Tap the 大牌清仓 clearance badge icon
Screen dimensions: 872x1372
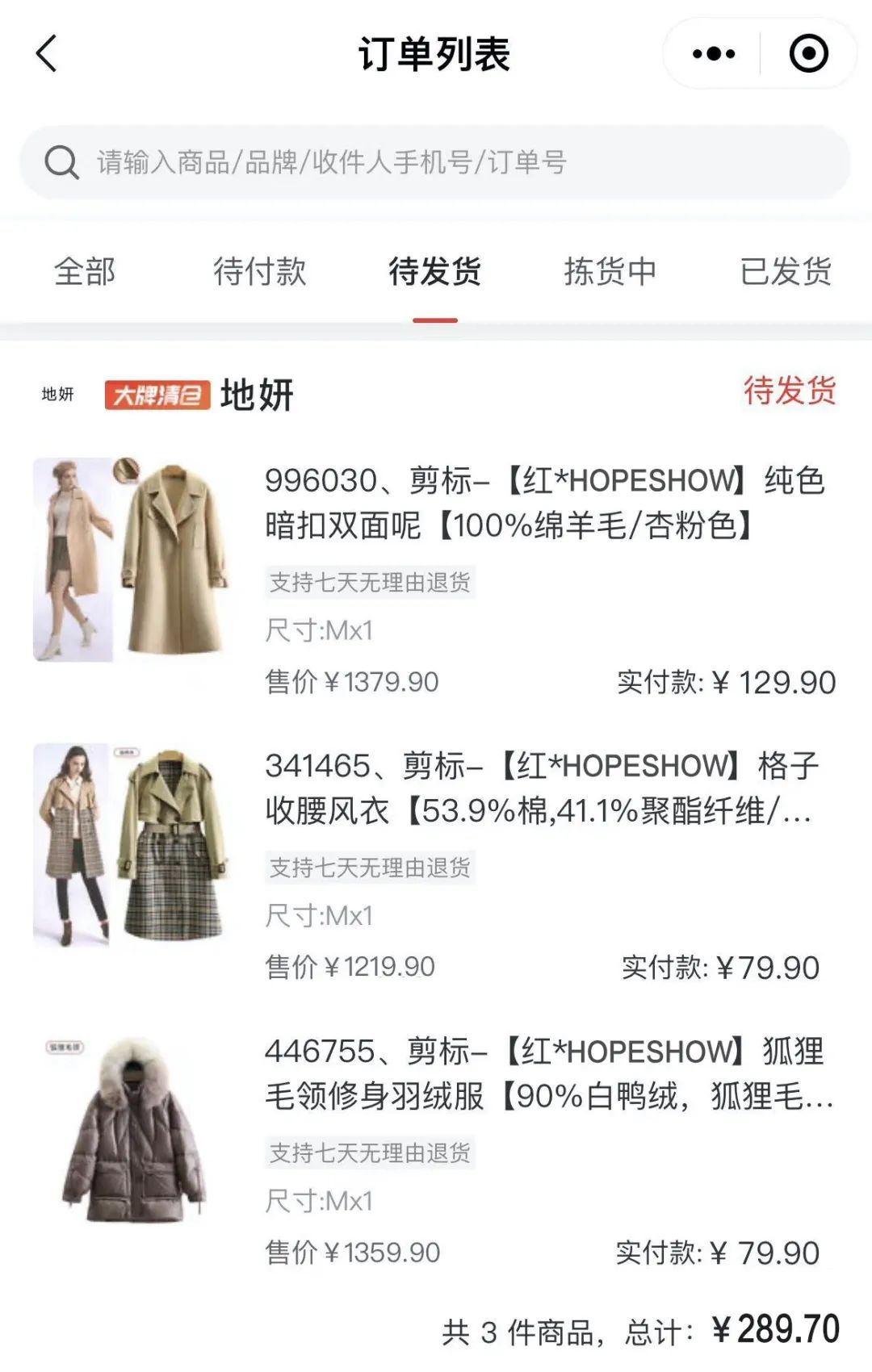tap(158, 395)
